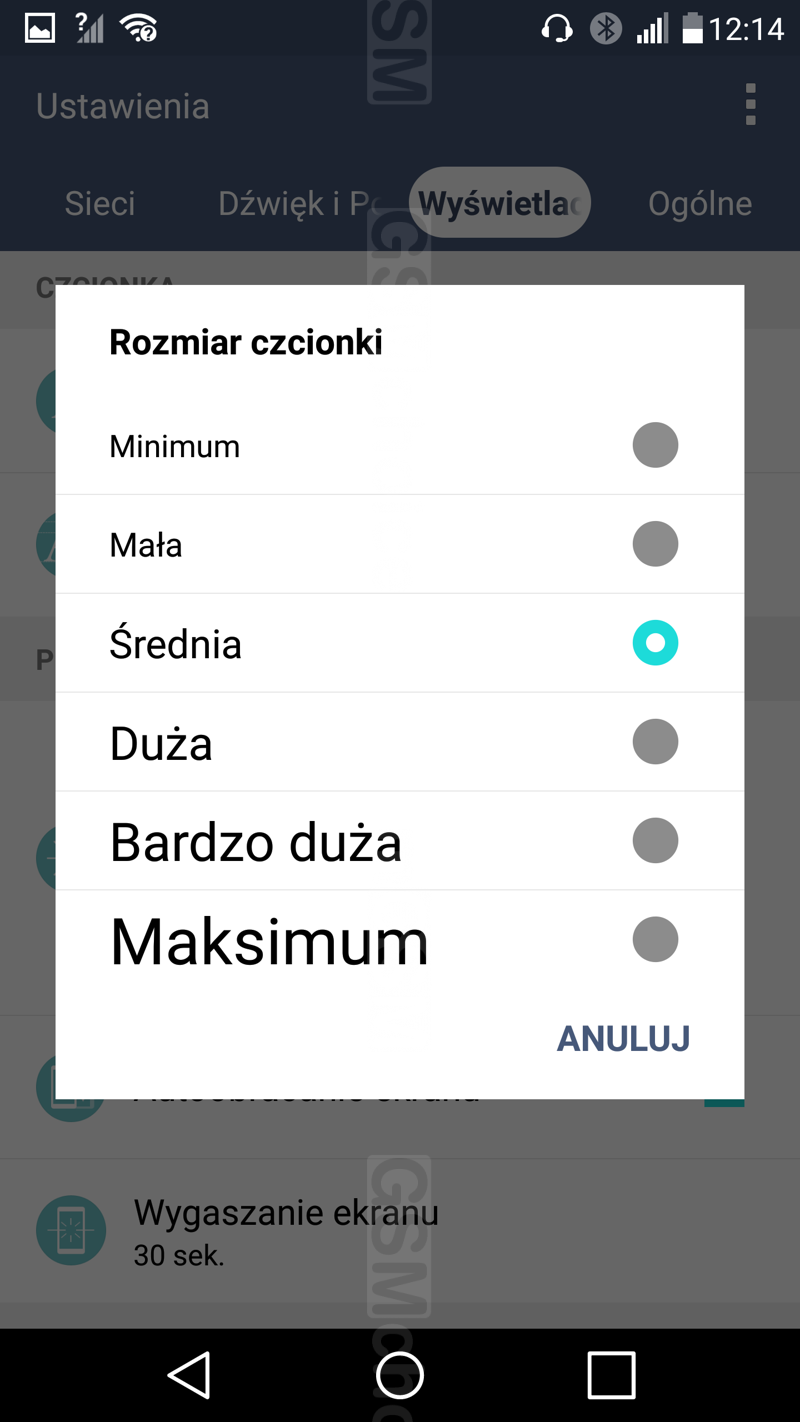Set font size to Maksimum
The height and width of the screenshot is (1422, 800).
[399, 940]
